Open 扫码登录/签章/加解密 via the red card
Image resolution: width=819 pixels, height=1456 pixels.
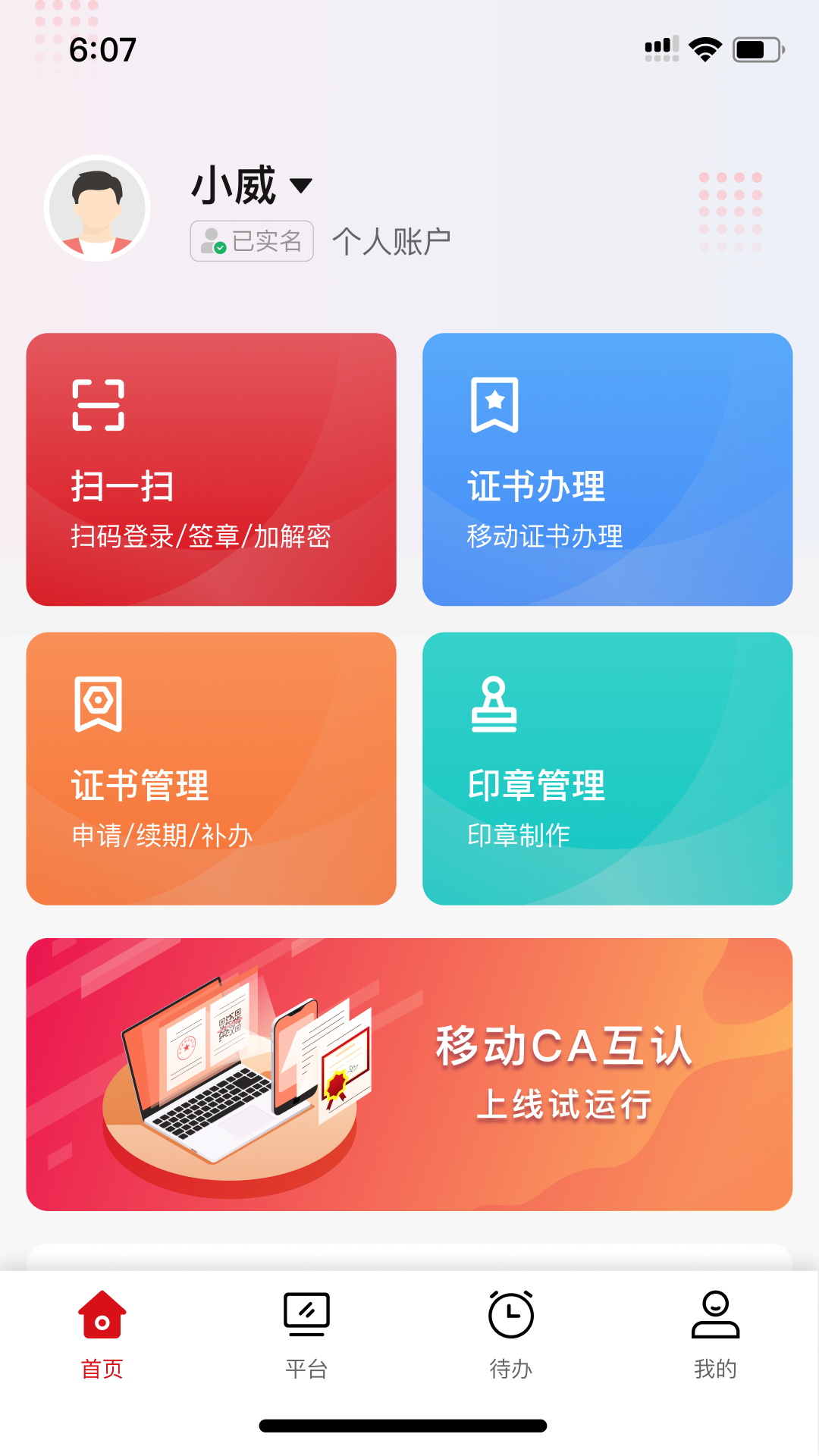click(212, 469)
